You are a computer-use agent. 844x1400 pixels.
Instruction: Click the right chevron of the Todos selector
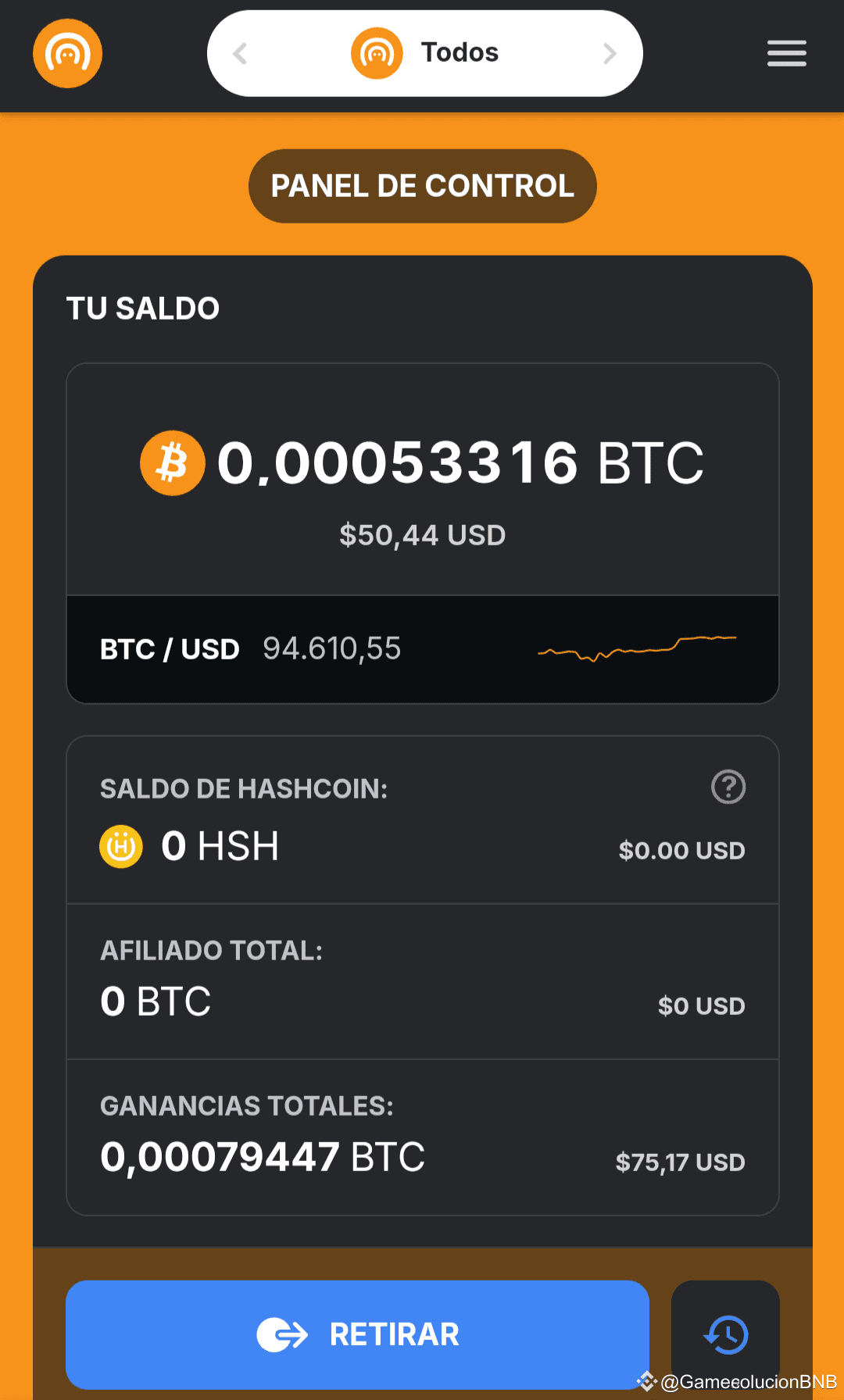(x=608, y=52)
